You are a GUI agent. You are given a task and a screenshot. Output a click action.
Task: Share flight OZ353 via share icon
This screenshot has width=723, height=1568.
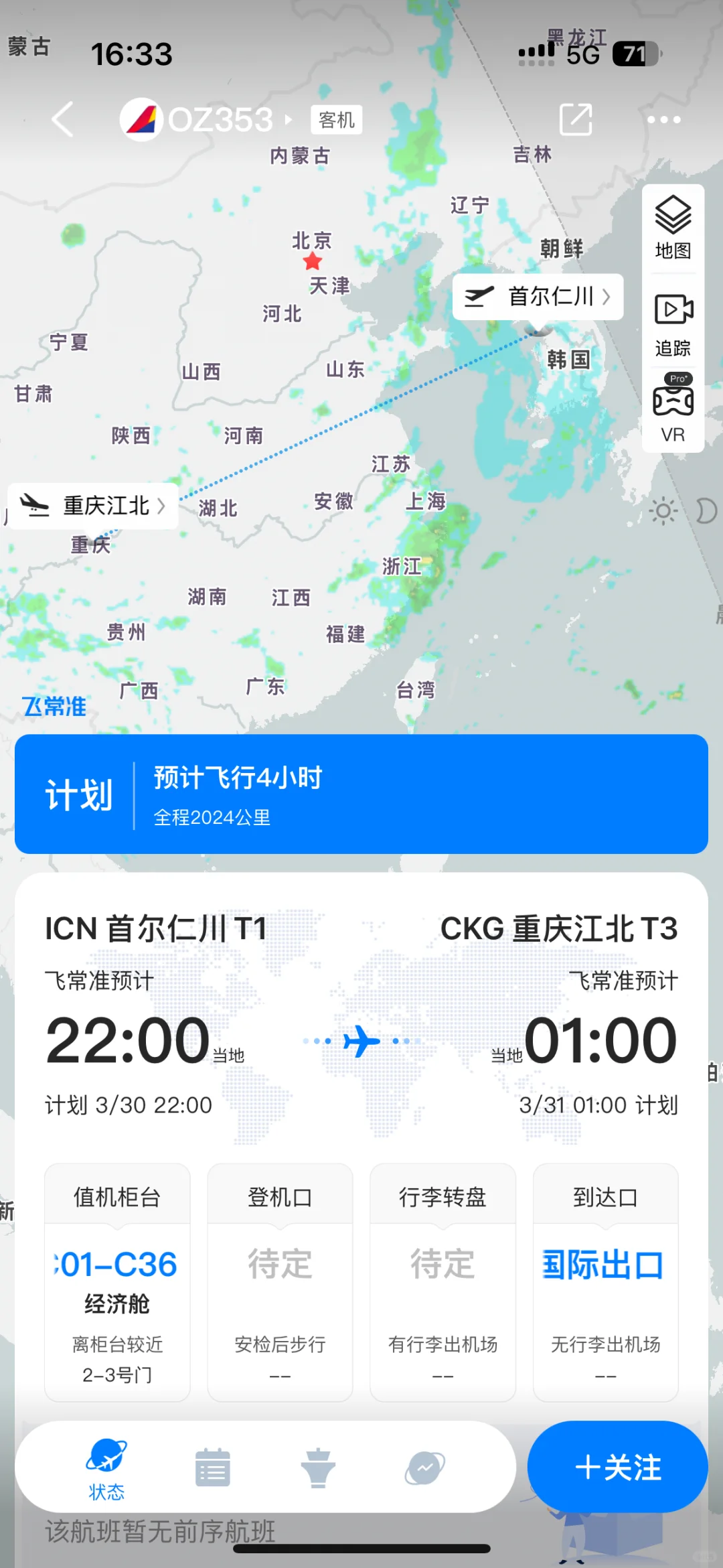click(x=575, y=120)
